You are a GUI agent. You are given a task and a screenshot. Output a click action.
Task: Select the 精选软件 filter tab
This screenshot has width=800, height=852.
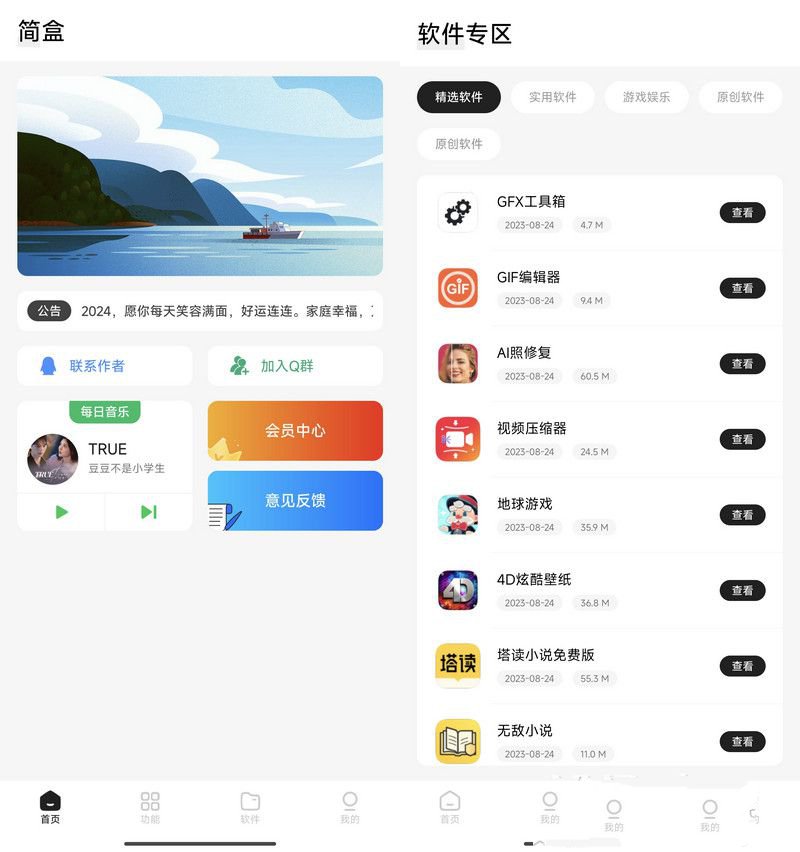tap(458, 97)
